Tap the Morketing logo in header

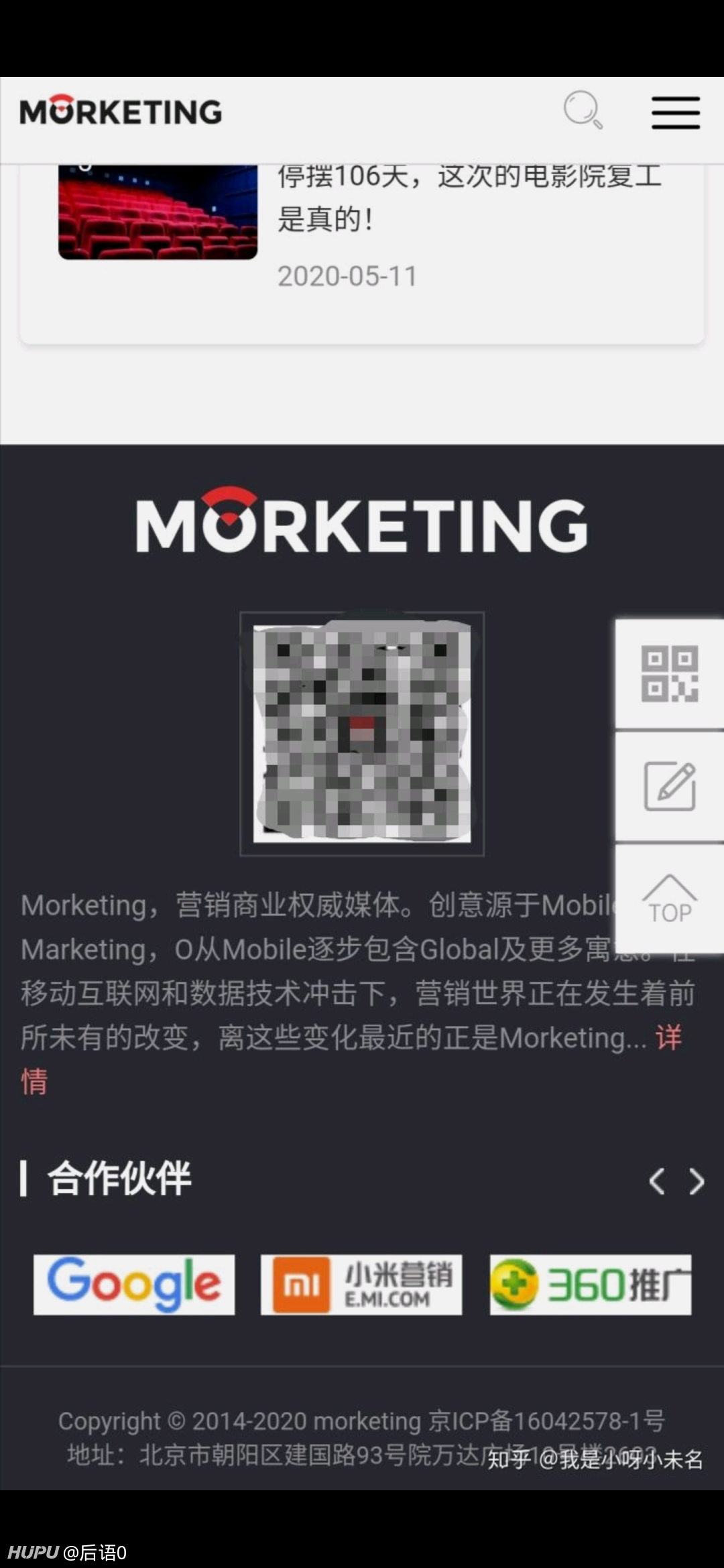click(121, 111)
